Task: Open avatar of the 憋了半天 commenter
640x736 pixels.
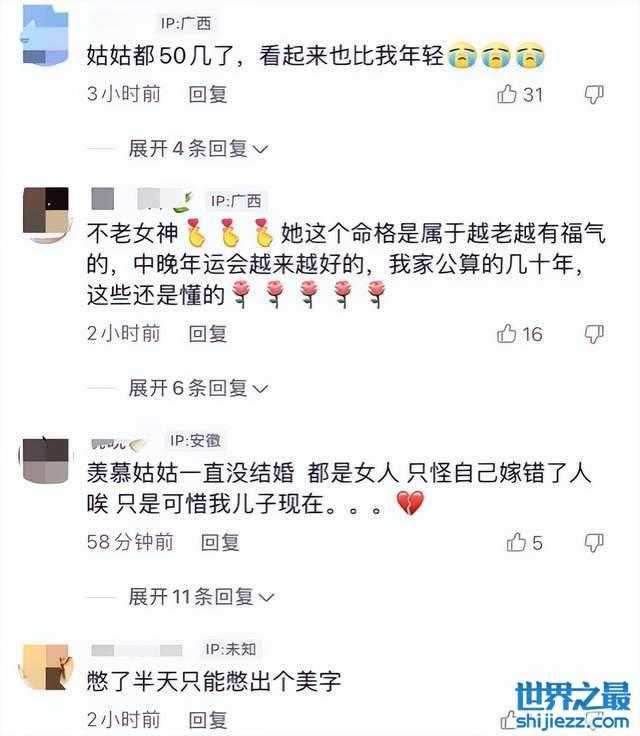Action: coord(45,667)
